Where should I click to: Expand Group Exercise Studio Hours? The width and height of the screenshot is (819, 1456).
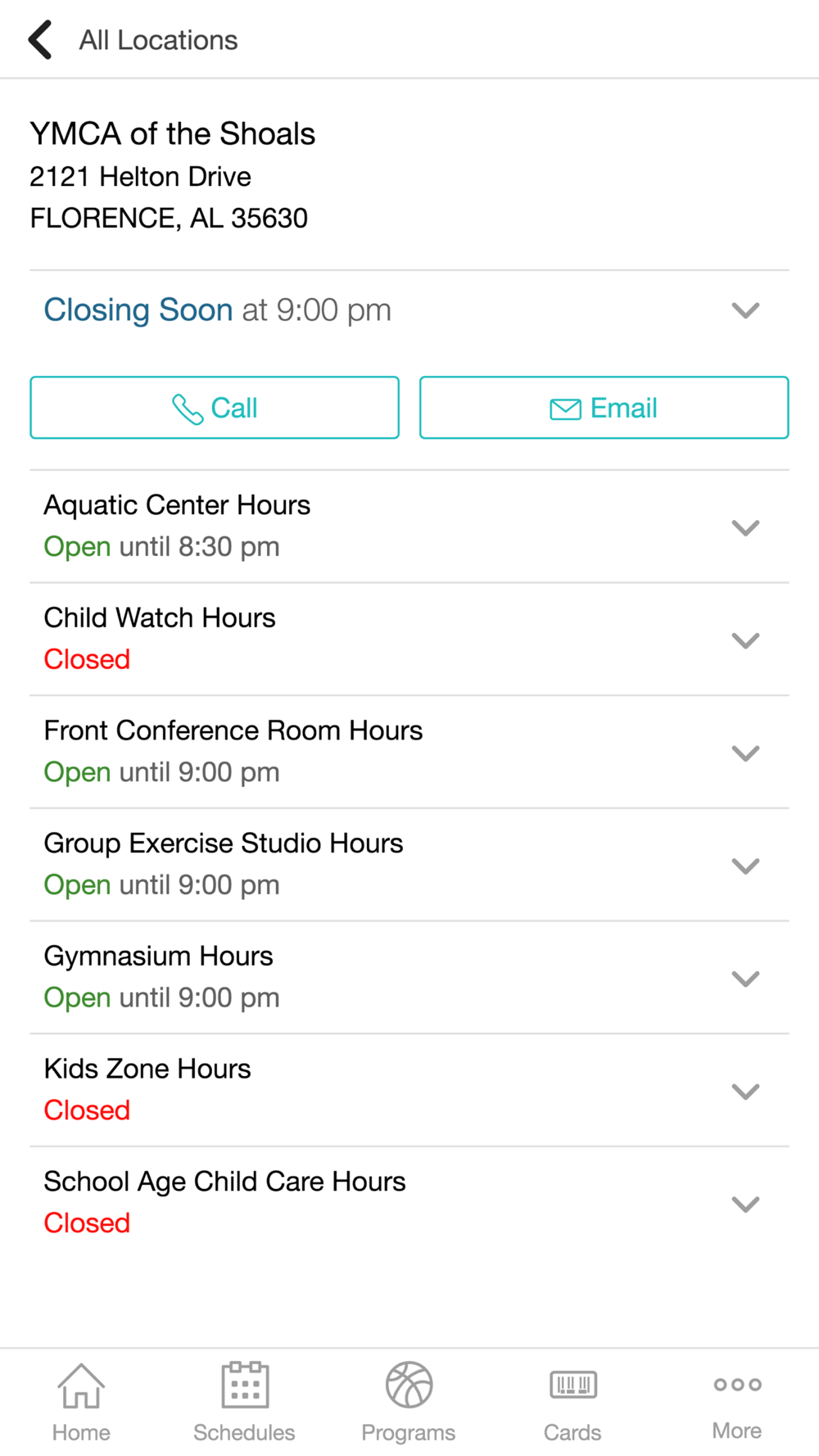pos(409,865)
